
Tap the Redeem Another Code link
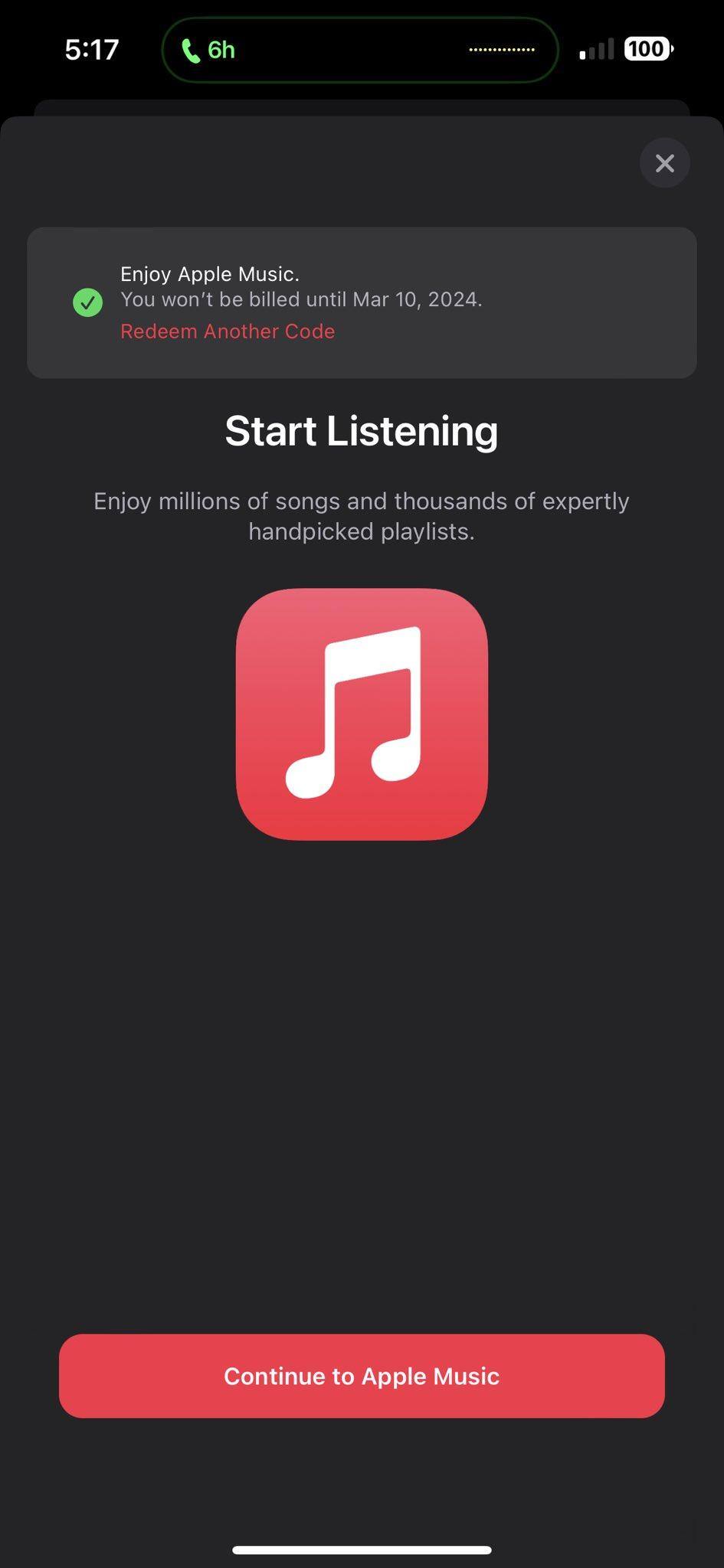point(228,332)
